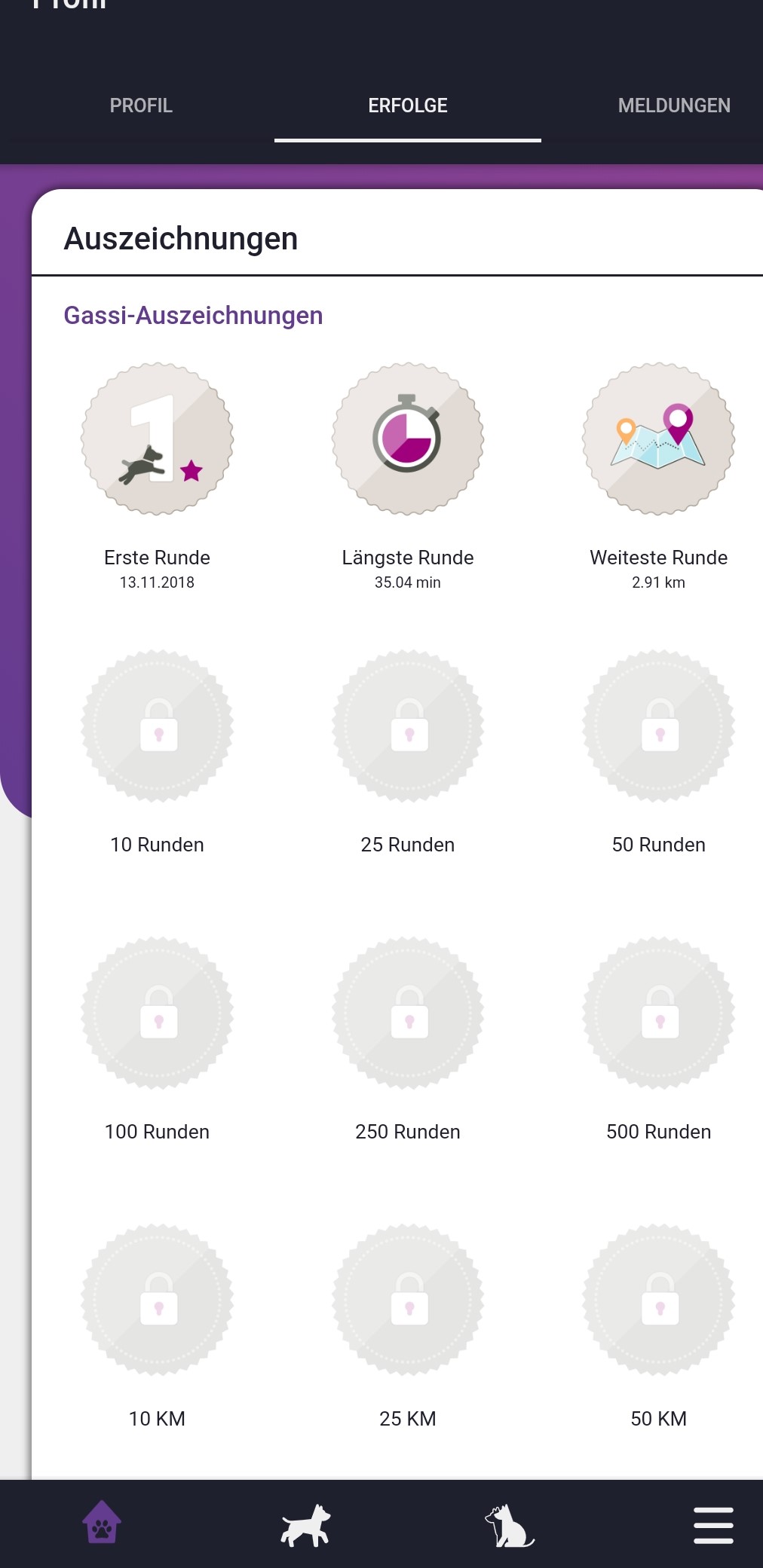Open the locked 250 Runden badge
The image size is (763, 1568).
click(407, 1013)
